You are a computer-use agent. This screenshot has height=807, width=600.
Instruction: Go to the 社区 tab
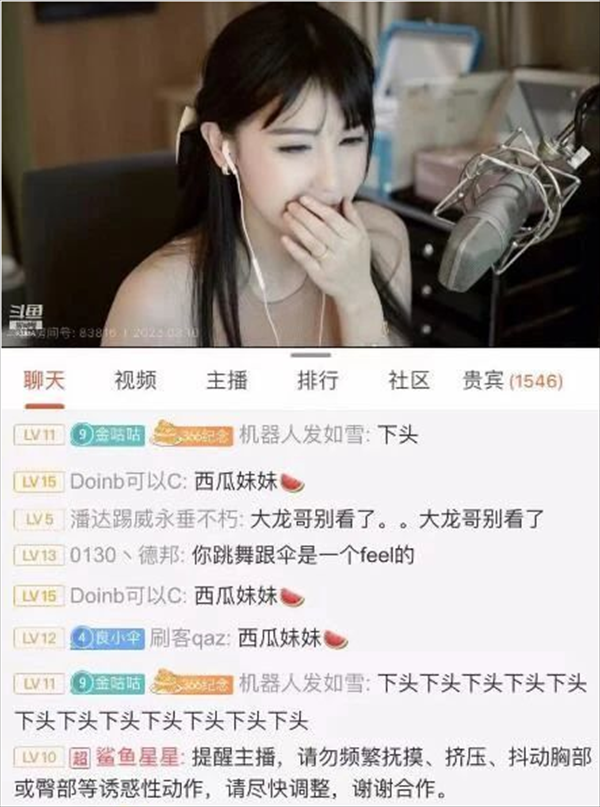408,381
